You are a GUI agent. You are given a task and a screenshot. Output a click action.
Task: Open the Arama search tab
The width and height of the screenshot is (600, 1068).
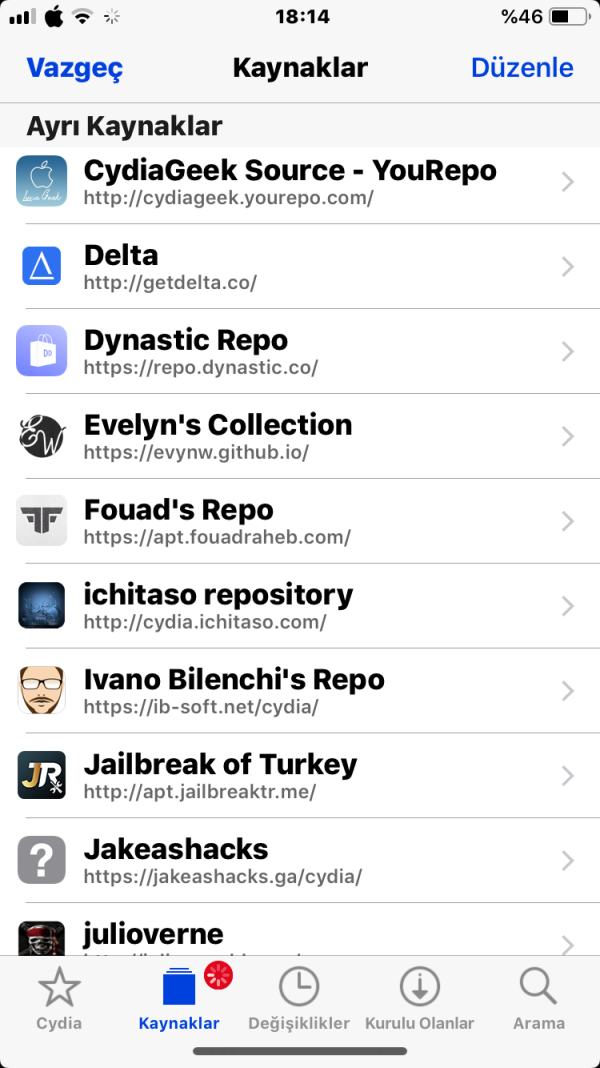click(x=539, y=1000)
